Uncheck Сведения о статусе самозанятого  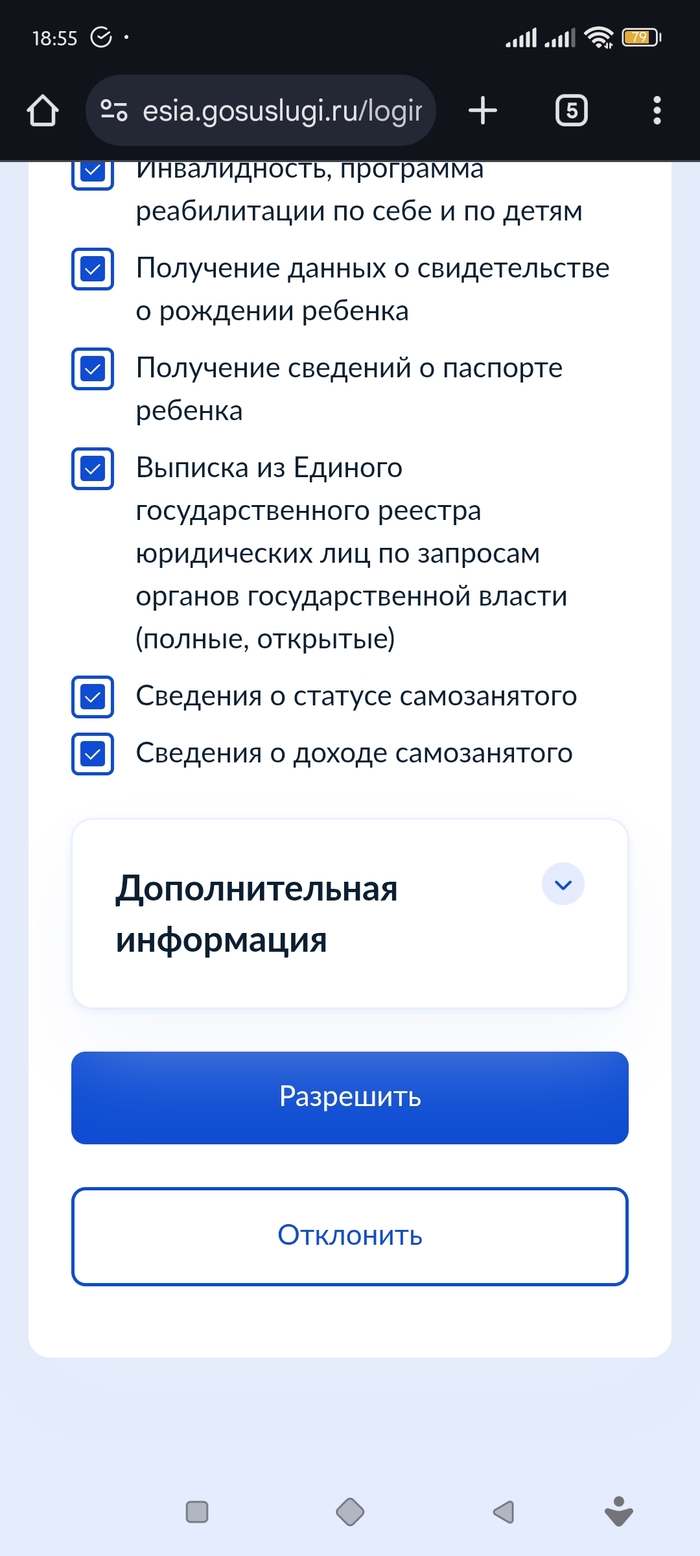93,697
